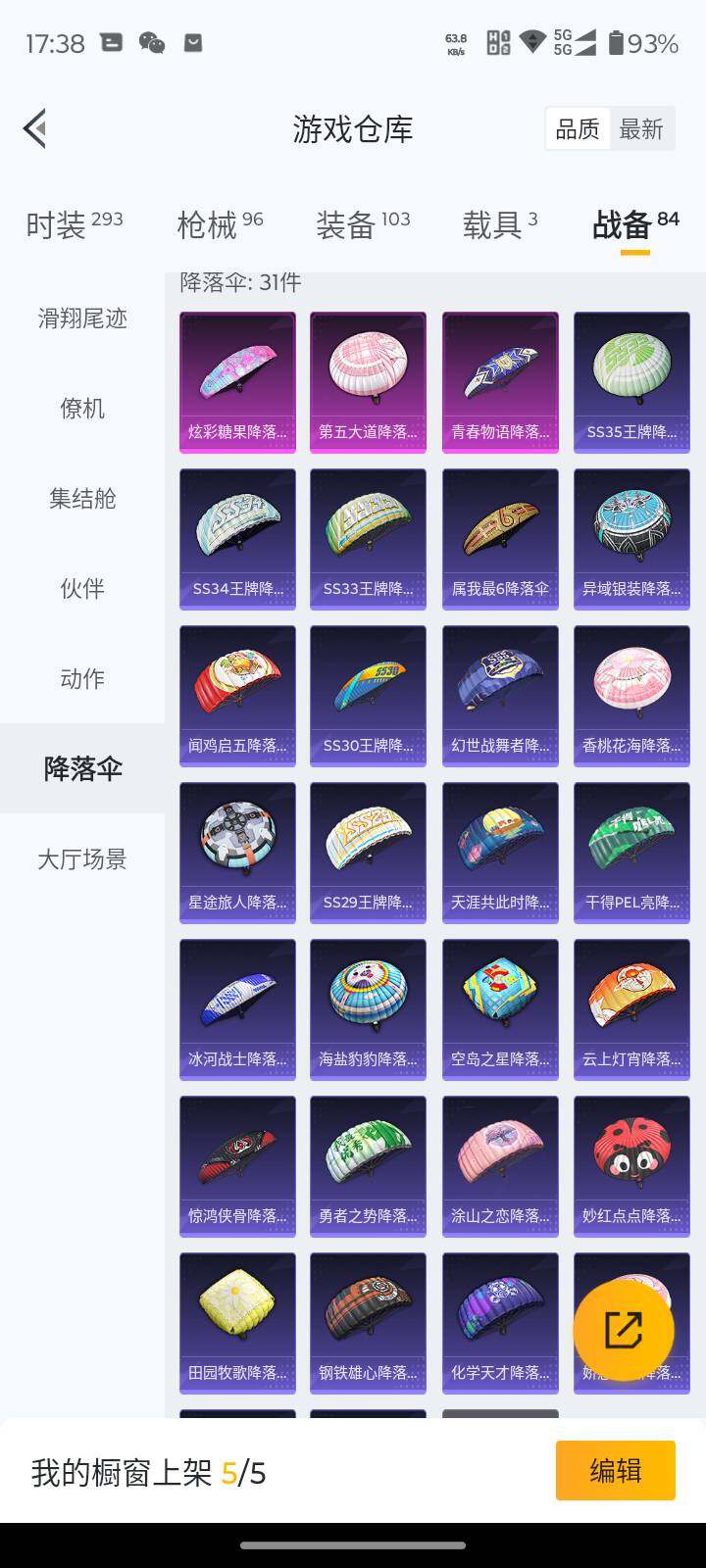View the 属我最6降落伞 item

click(x=500, y=539)
